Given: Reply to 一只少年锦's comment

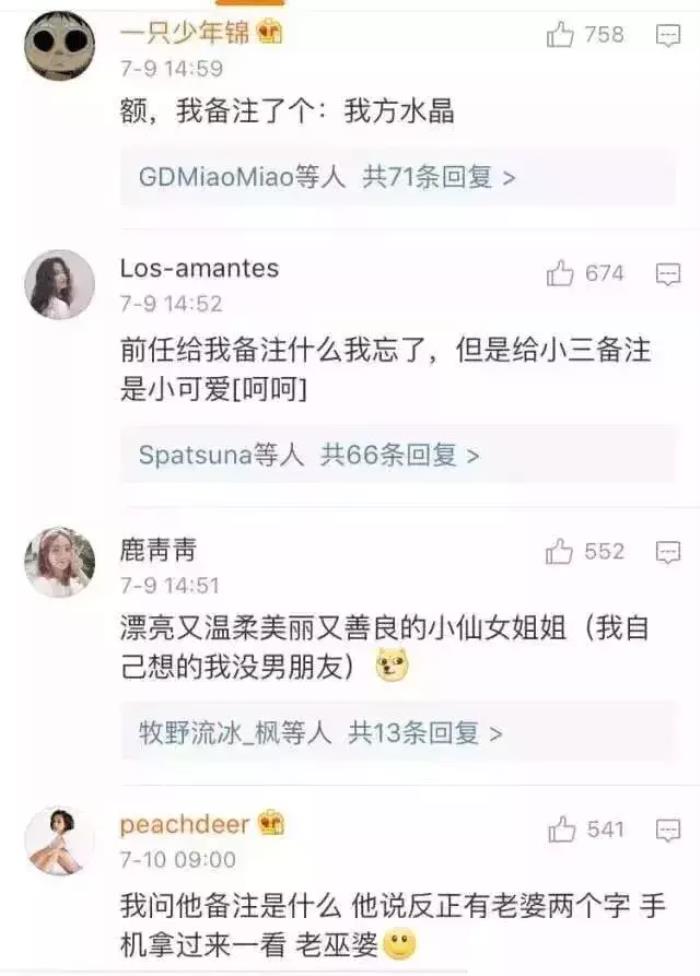Looking at the screenshot, I should pos(667,36).
